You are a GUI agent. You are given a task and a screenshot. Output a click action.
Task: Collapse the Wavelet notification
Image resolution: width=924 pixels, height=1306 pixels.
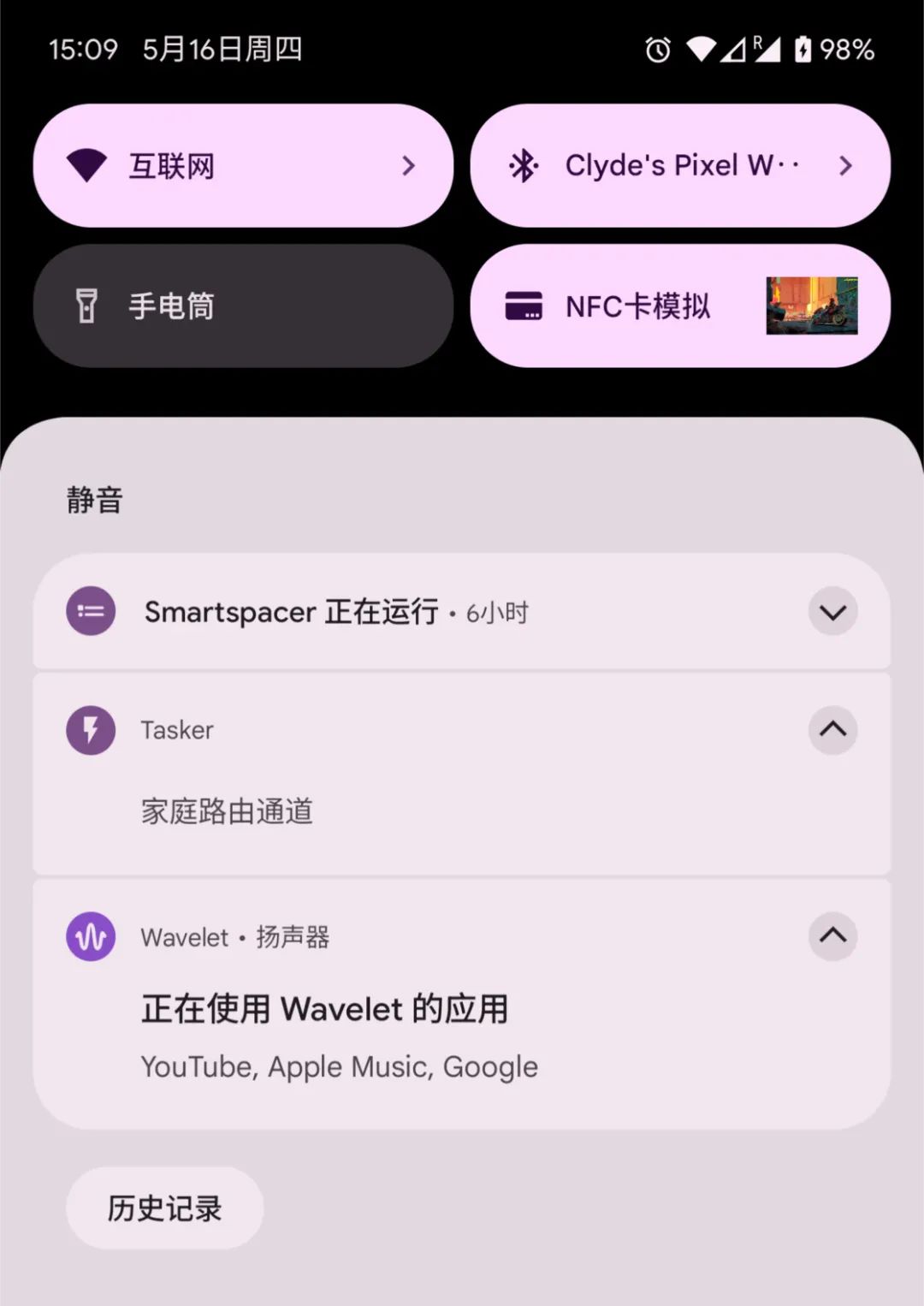(x=832, y=935)
